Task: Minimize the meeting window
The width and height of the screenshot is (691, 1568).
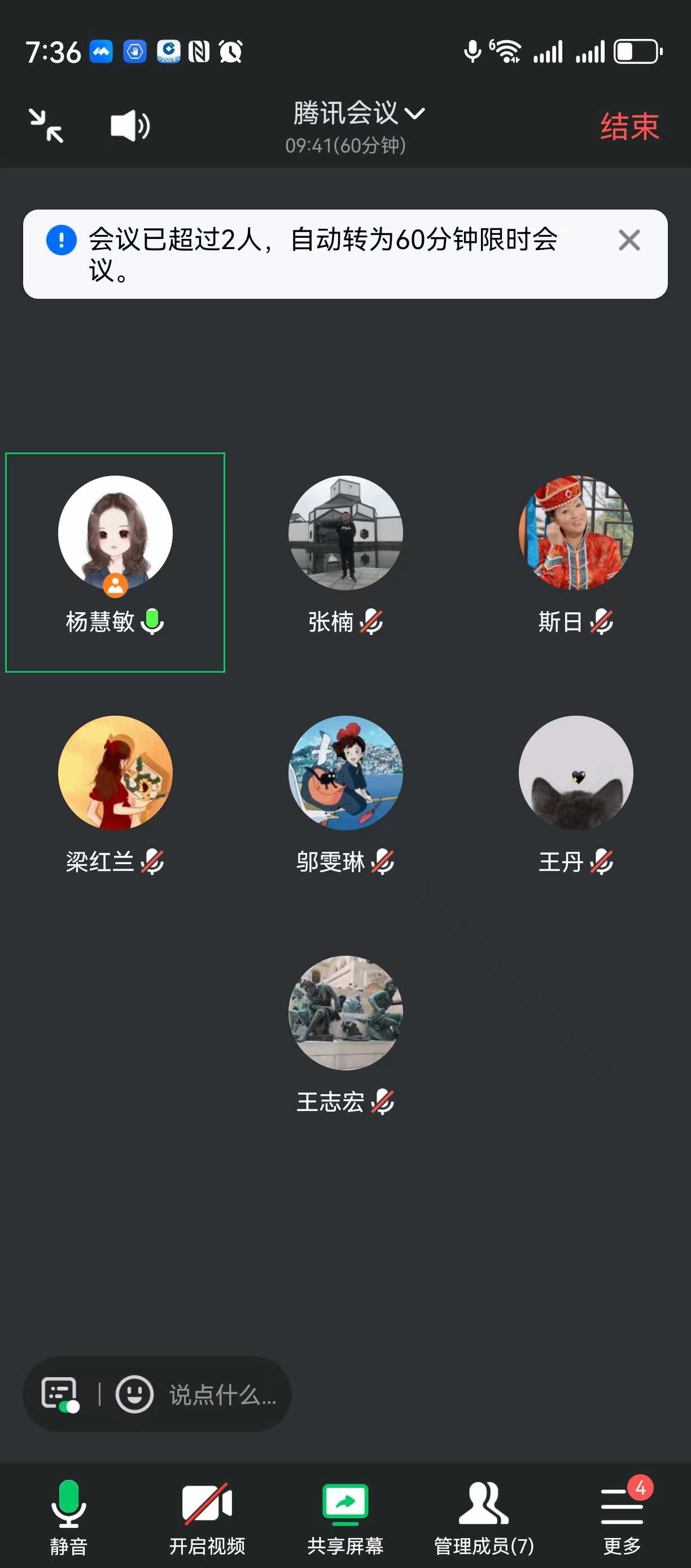Action: click(x=46, y=126)
